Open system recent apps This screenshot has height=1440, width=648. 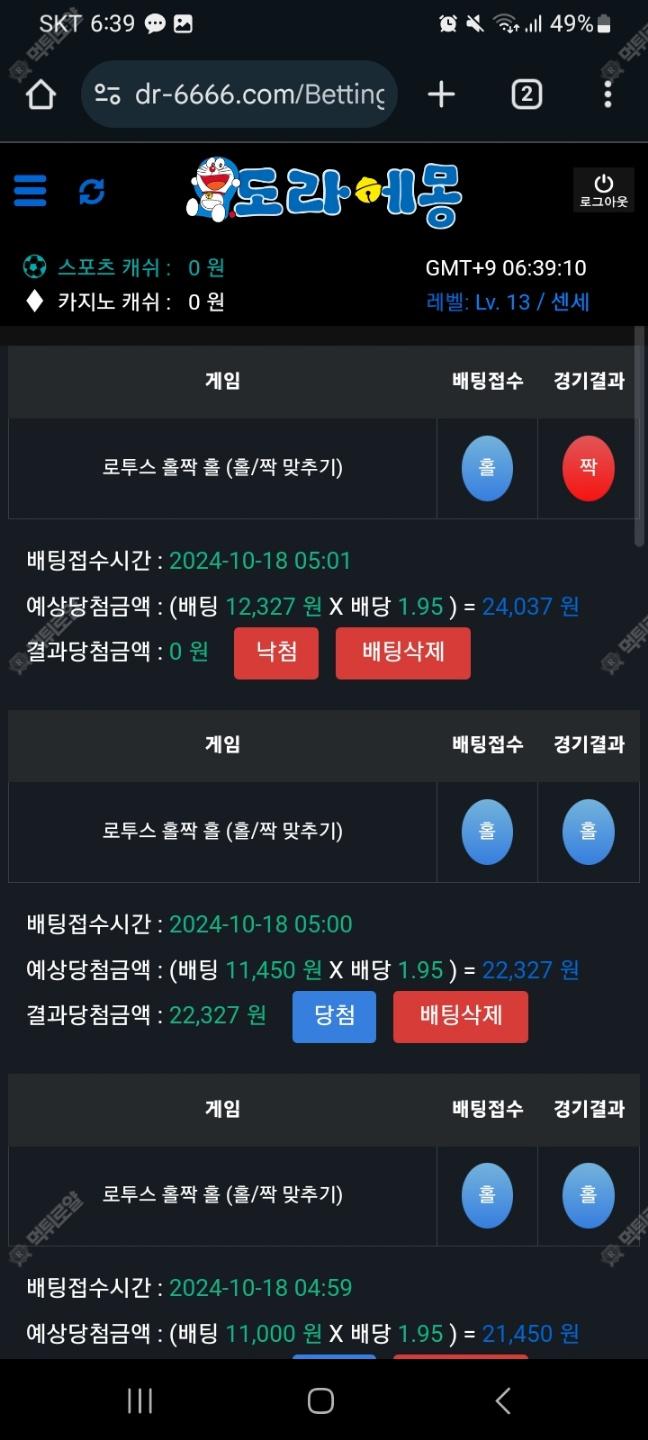(x=140, y=1400)
